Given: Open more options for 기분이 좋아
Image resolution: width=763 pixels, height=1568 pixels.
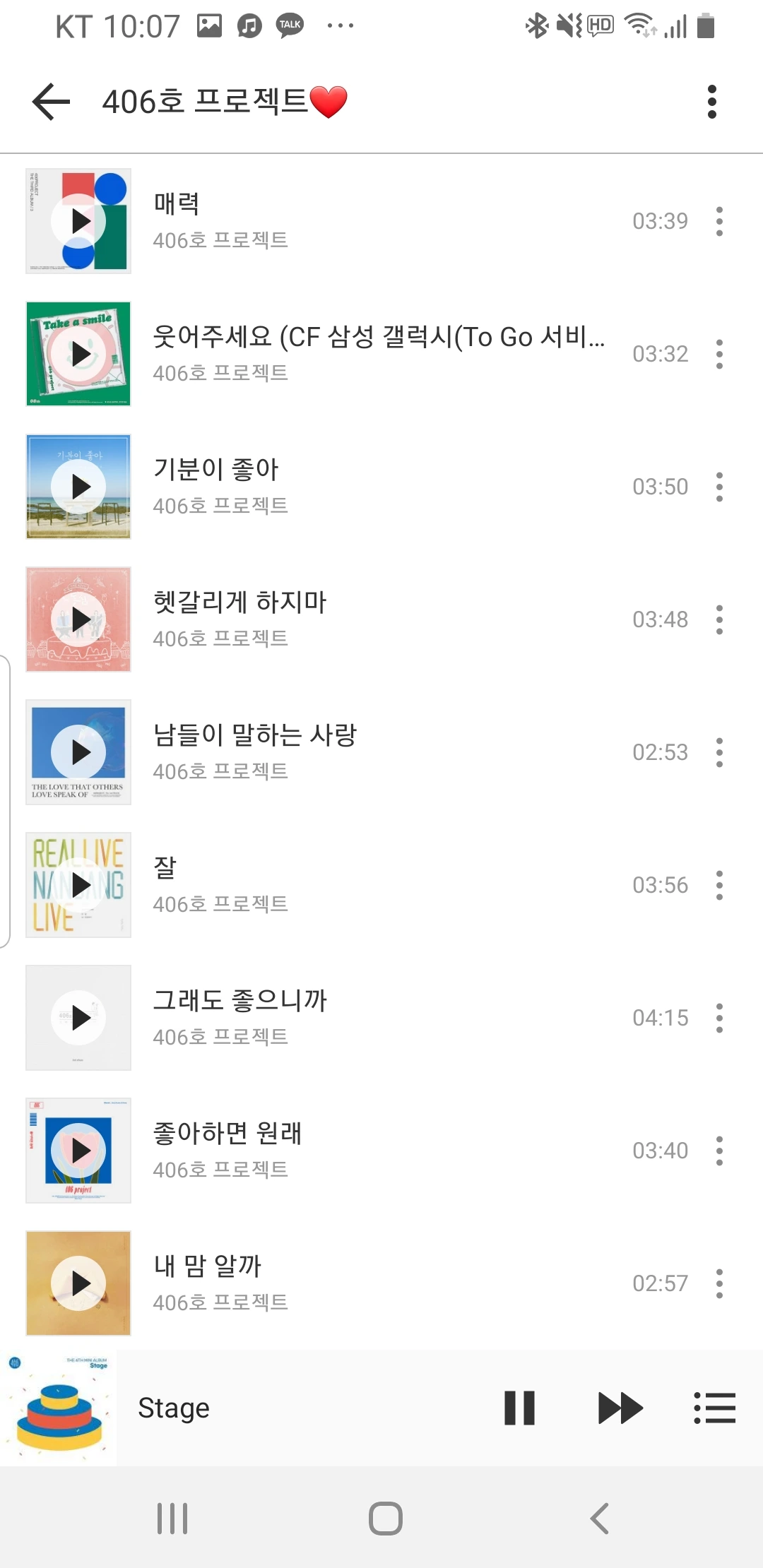Looking at the screenshot, I should [x=719, y=487].
